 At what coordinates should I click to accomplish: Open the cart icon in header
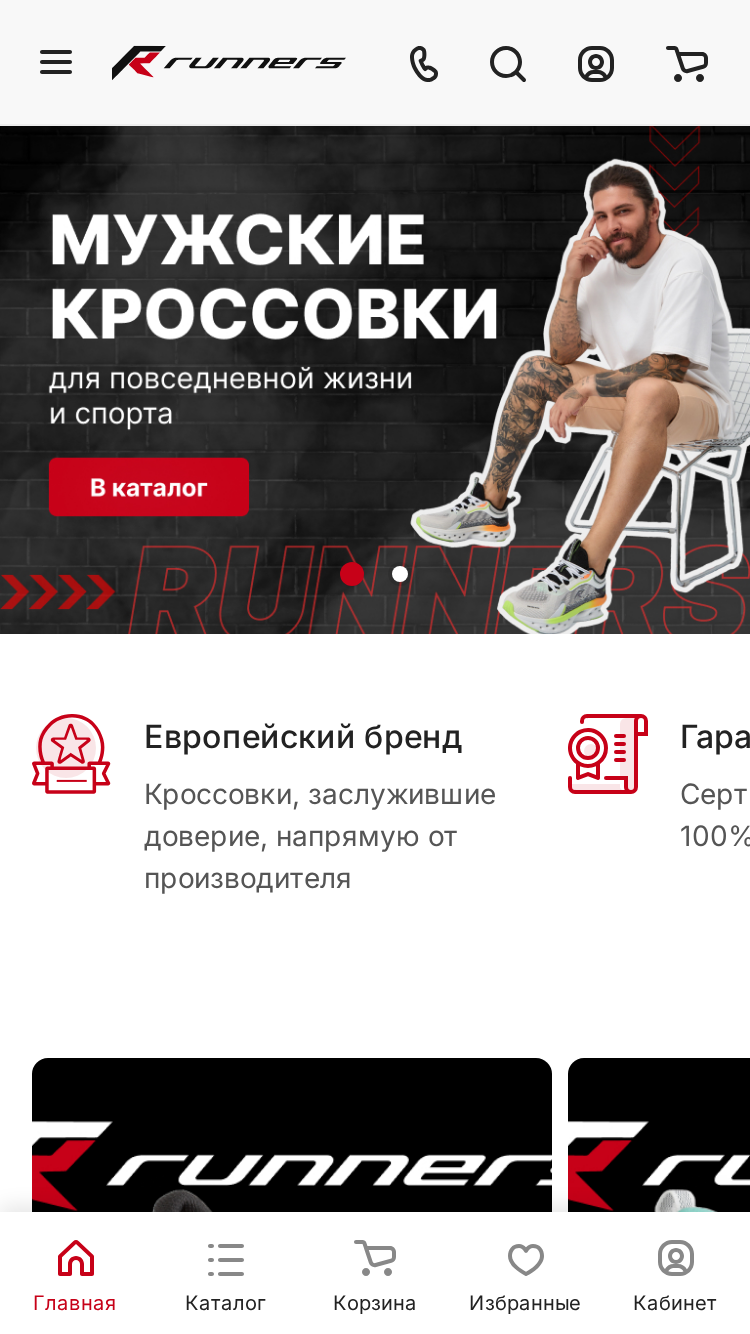[x=687, y=64]
